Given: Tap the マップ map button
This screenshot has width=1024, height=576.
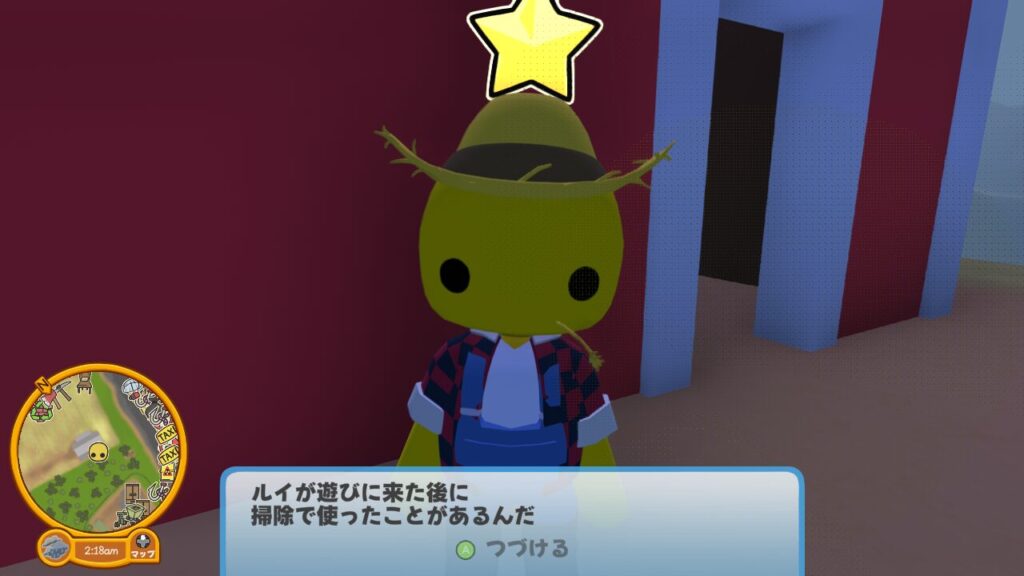Looking at the screenshot, I should click(143, 549).
